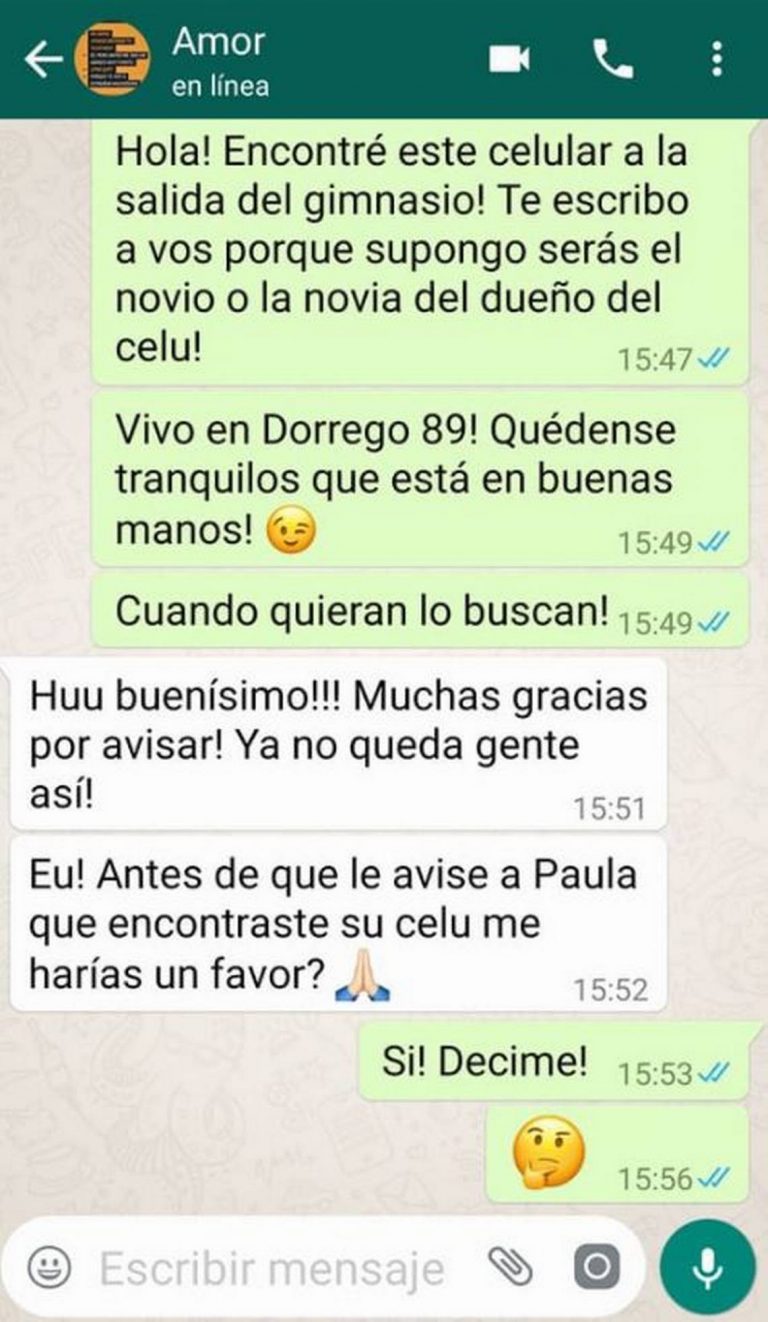This screenshot has width=768, height=1322.
Task: Start a voice call with Amor
Action: (613, 60)
